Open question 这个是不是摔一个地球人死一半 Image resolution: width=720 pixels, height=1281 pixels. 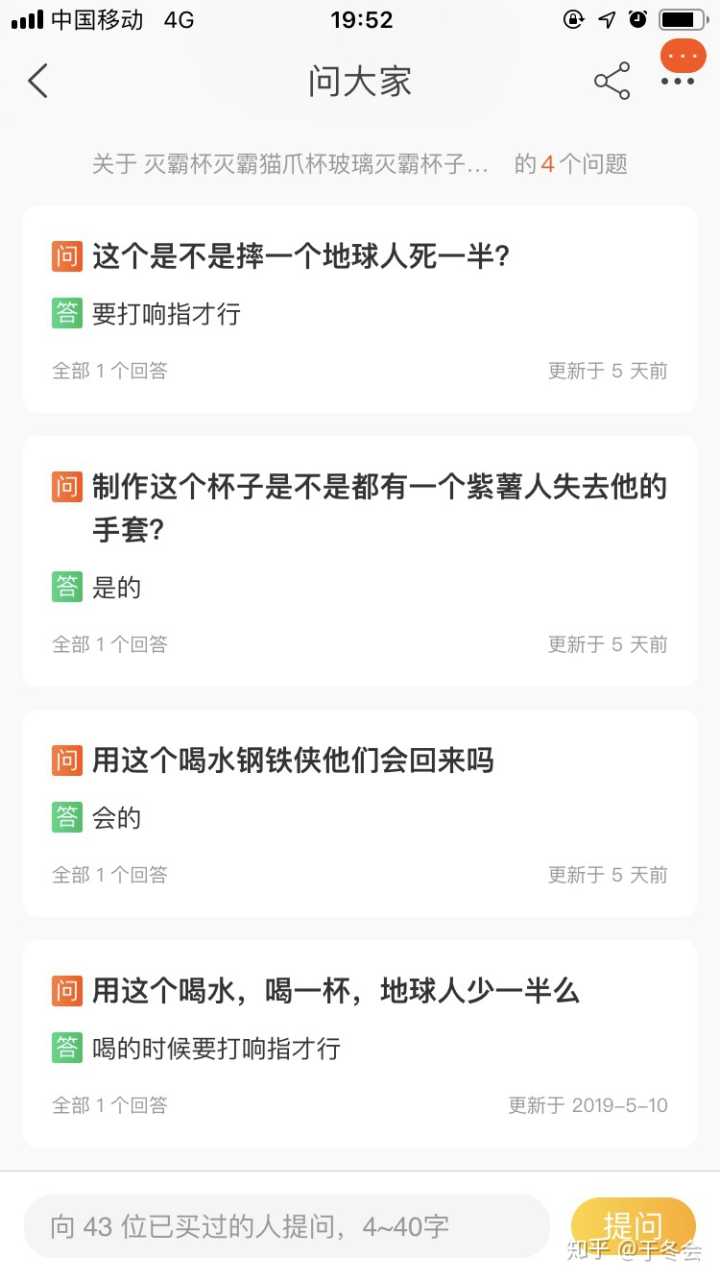pyautogui.click(x=301, y=257)
